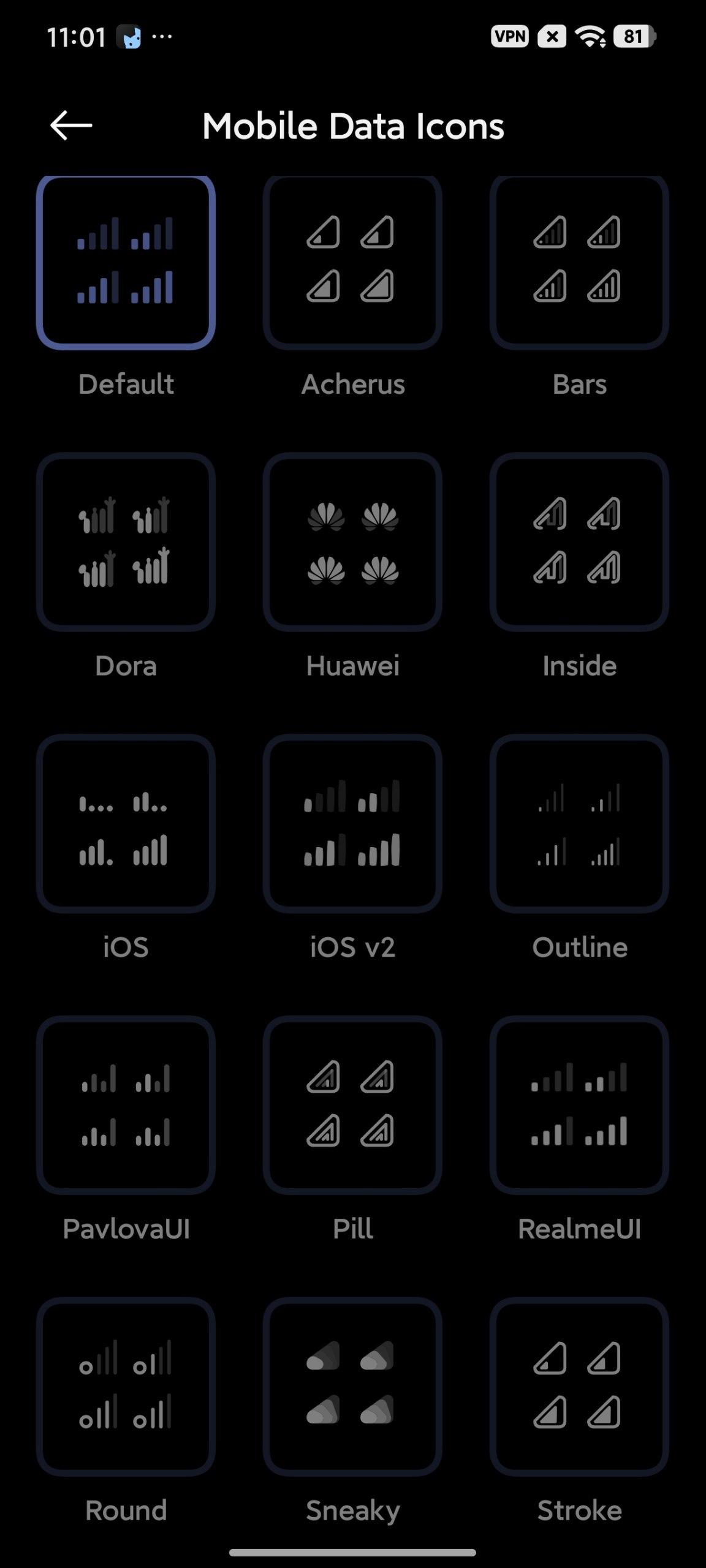
Task: Select the Default icon style
Action: pyautogui.click(x=126, y=262)
